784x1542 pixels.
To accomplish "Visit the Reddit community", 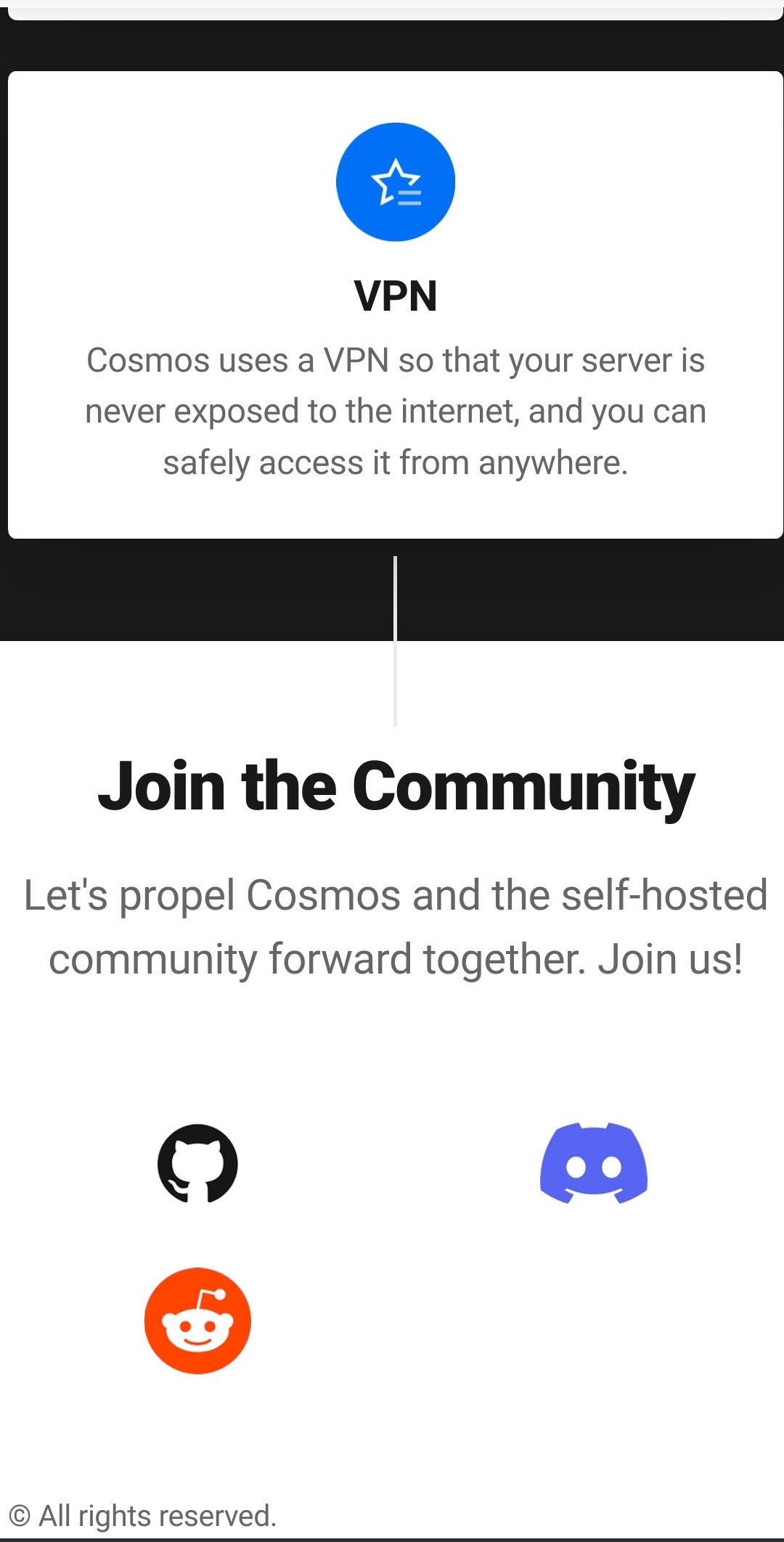I will [197, 1321].
